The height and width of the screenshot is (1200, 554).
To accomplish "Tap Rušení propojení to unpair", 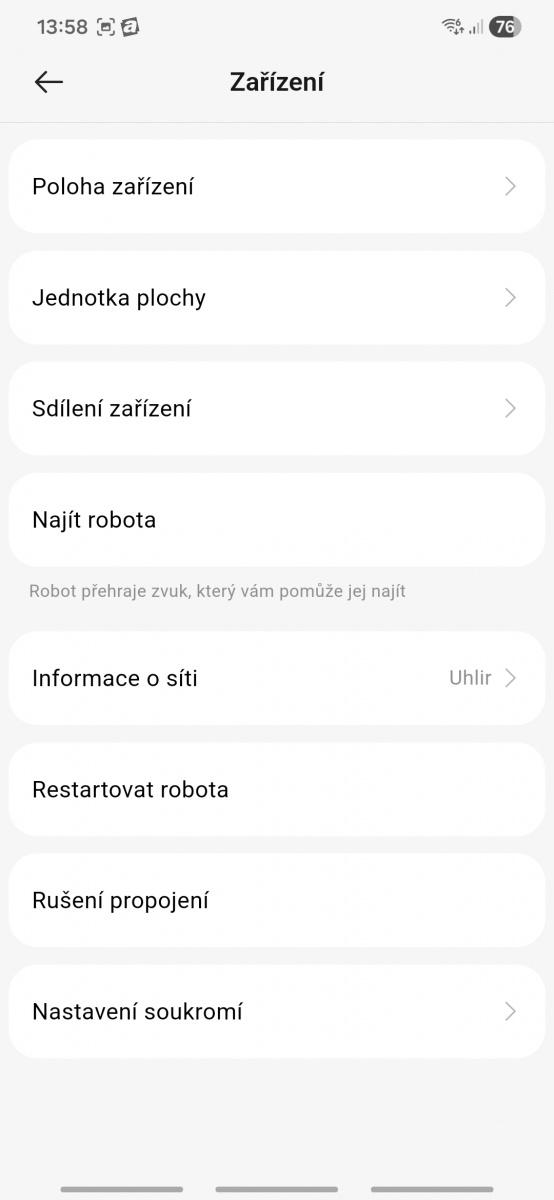I will coord(277,900).
